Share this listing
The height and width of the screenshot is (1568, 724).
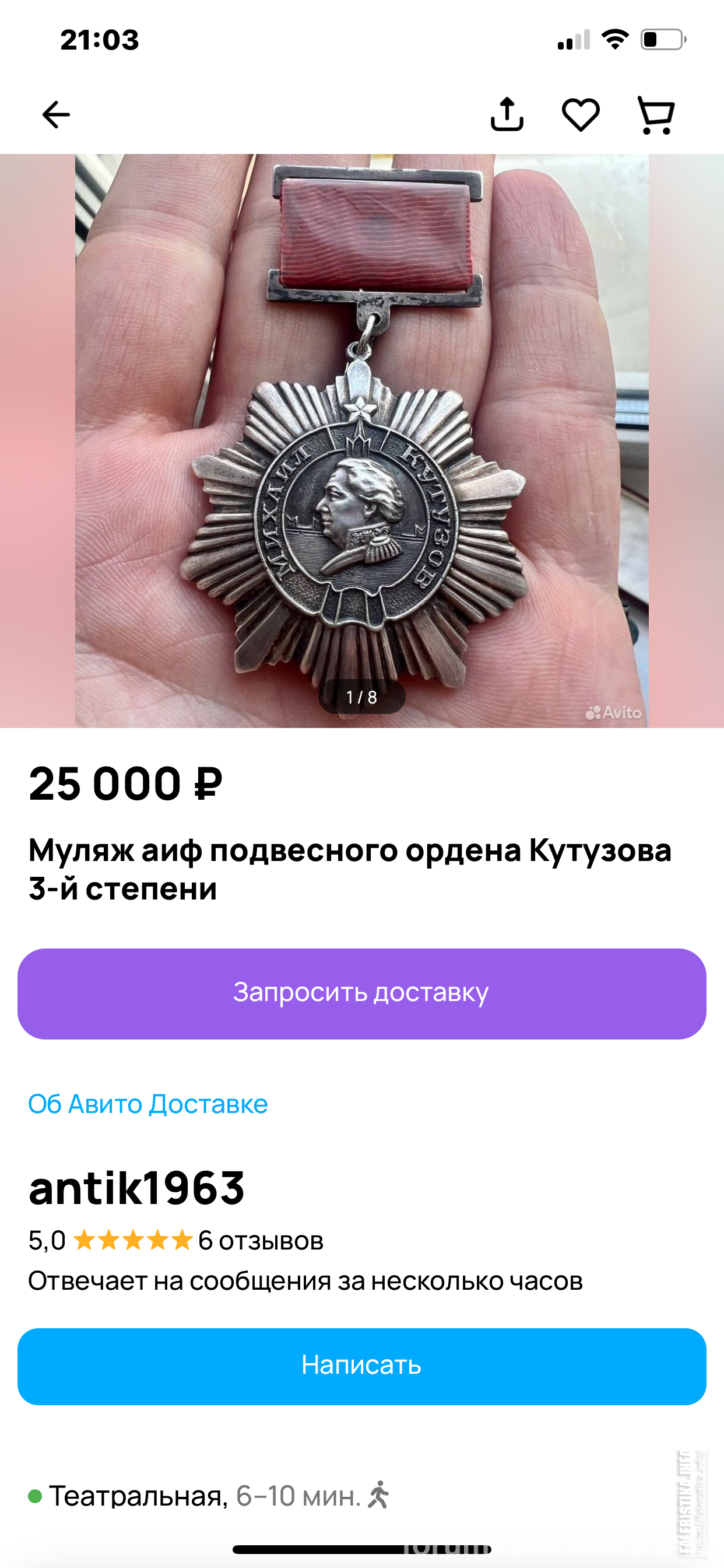click(x=507, y=114)
